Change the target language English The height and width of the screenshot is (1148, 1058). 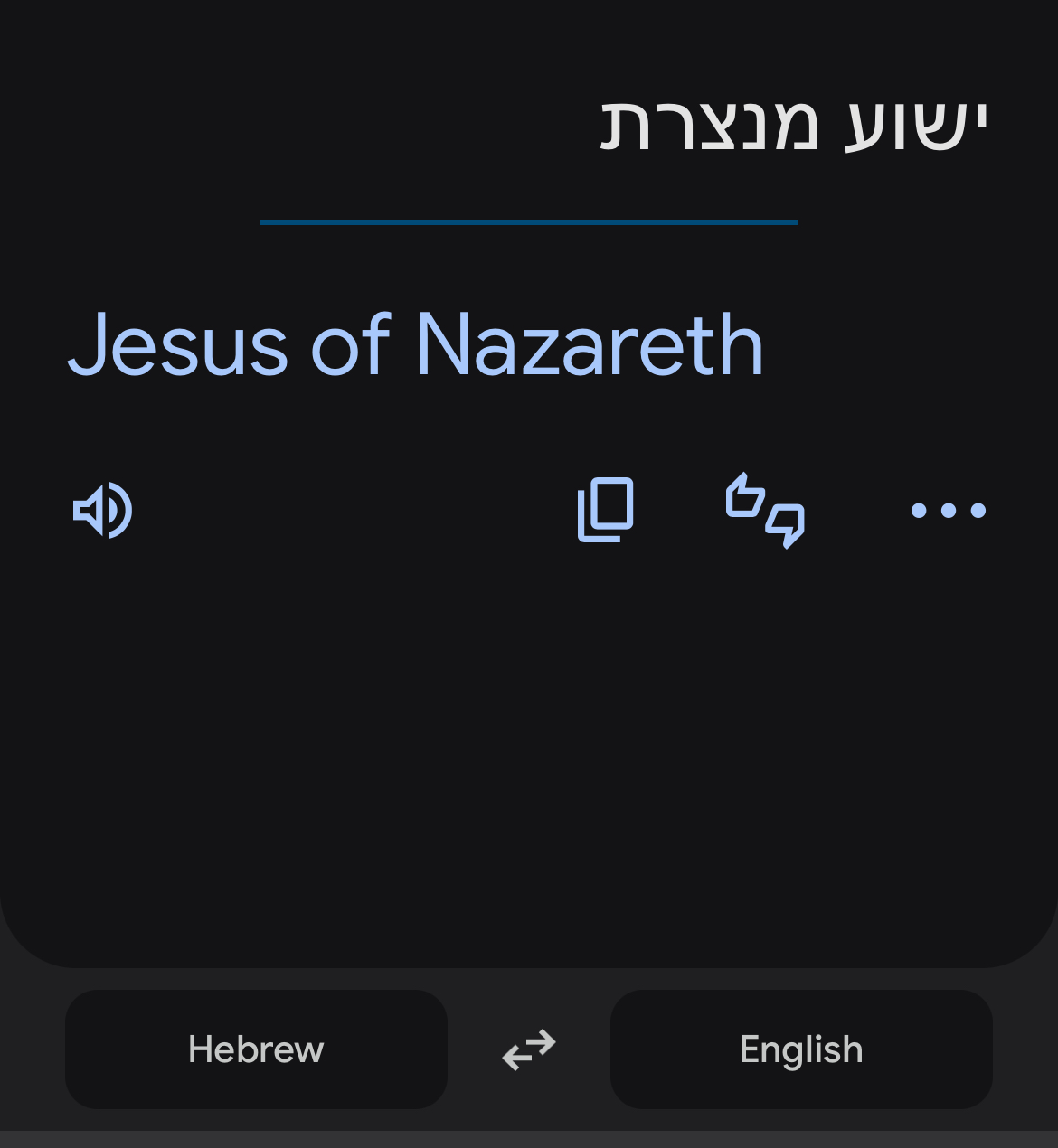[801, 1049]
